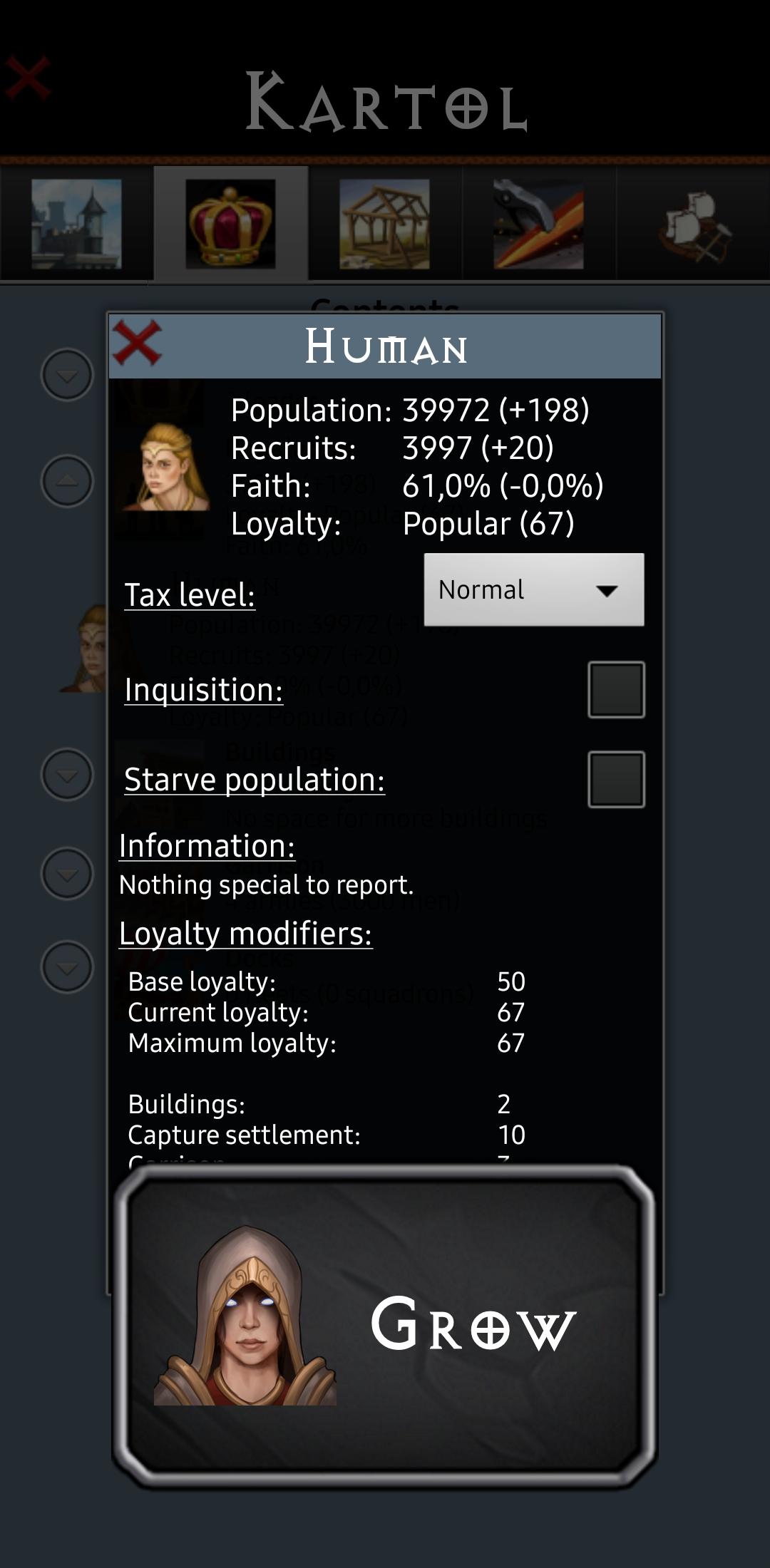Image resolution: width=770 pixels, height=1568 pixels.
Task: Close the Human population dialog
Action: click(137, 344)
